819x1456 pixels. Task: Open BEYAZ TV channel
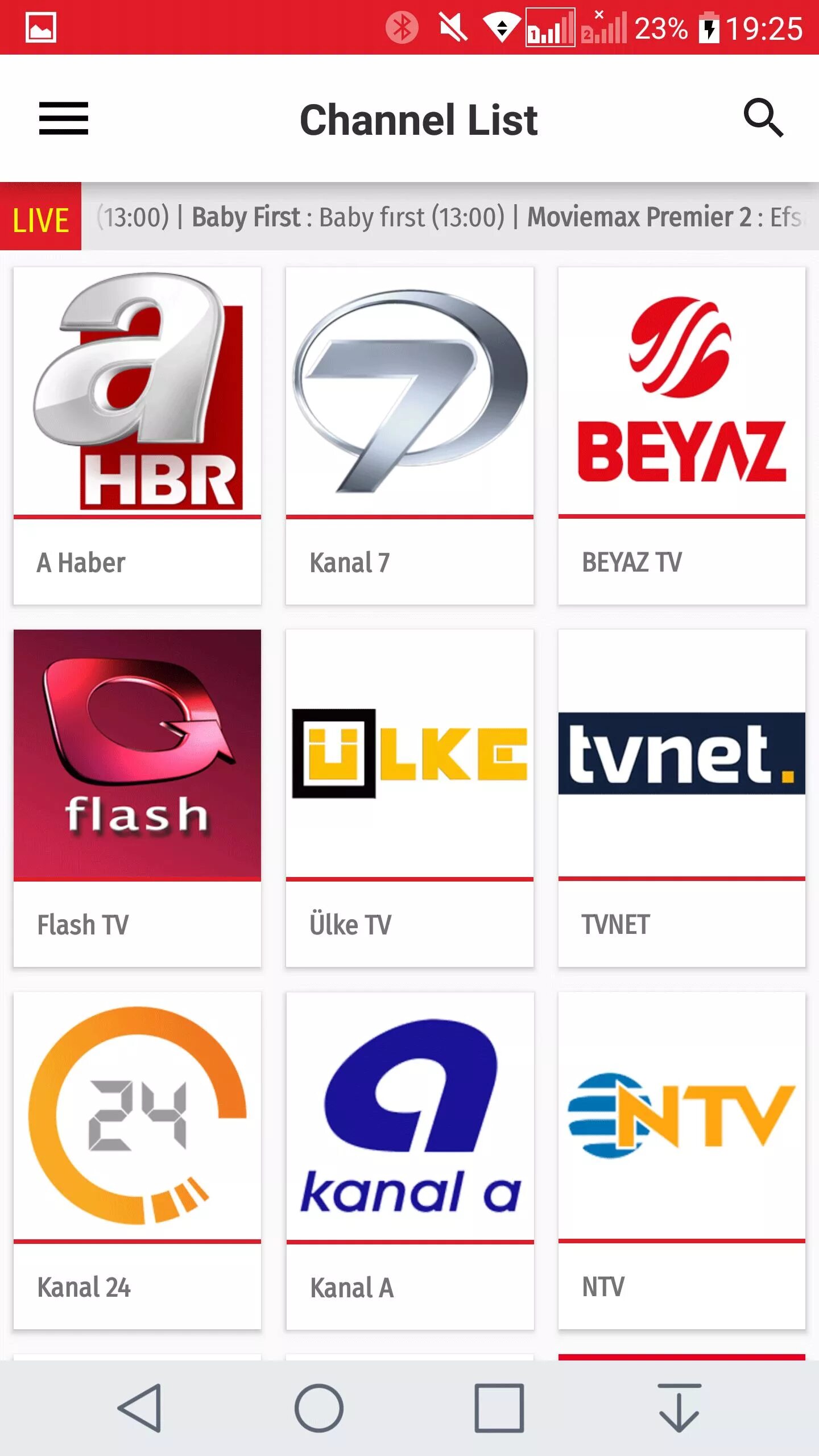pyautogui.click(x=682, y=436)
